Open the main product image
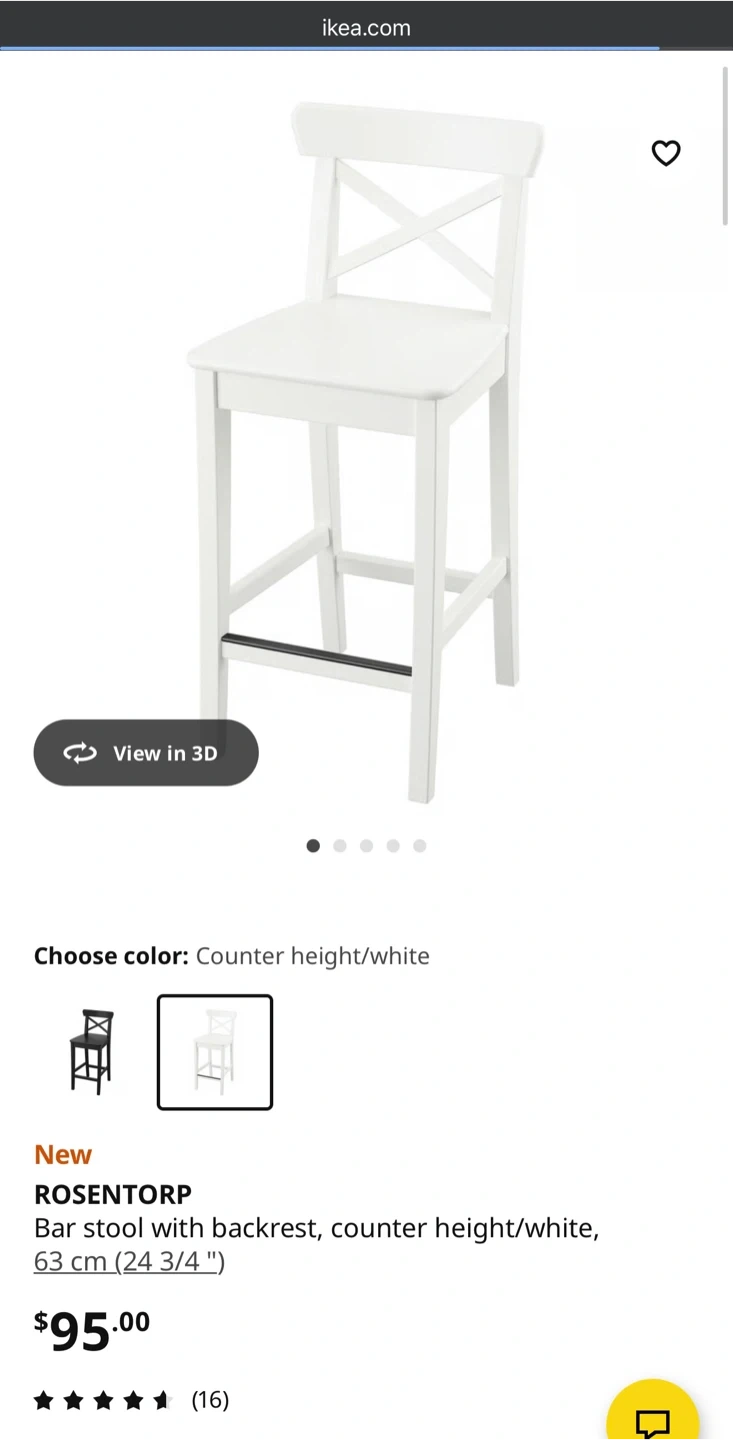 (366, 450)
